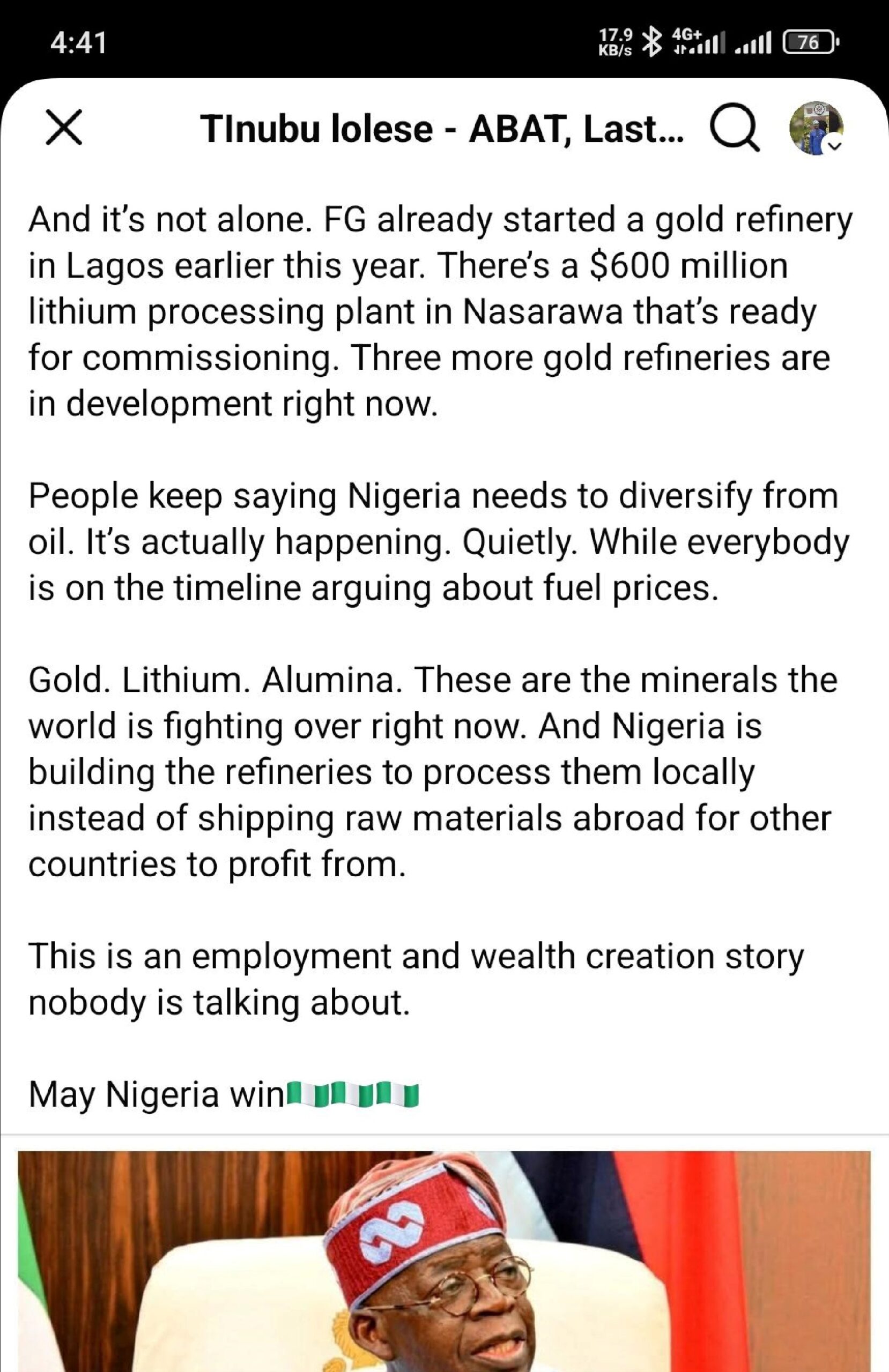The width and height of the screenshot is (889, 1372).
Task: Close the group post view
Action: point(63,128)
